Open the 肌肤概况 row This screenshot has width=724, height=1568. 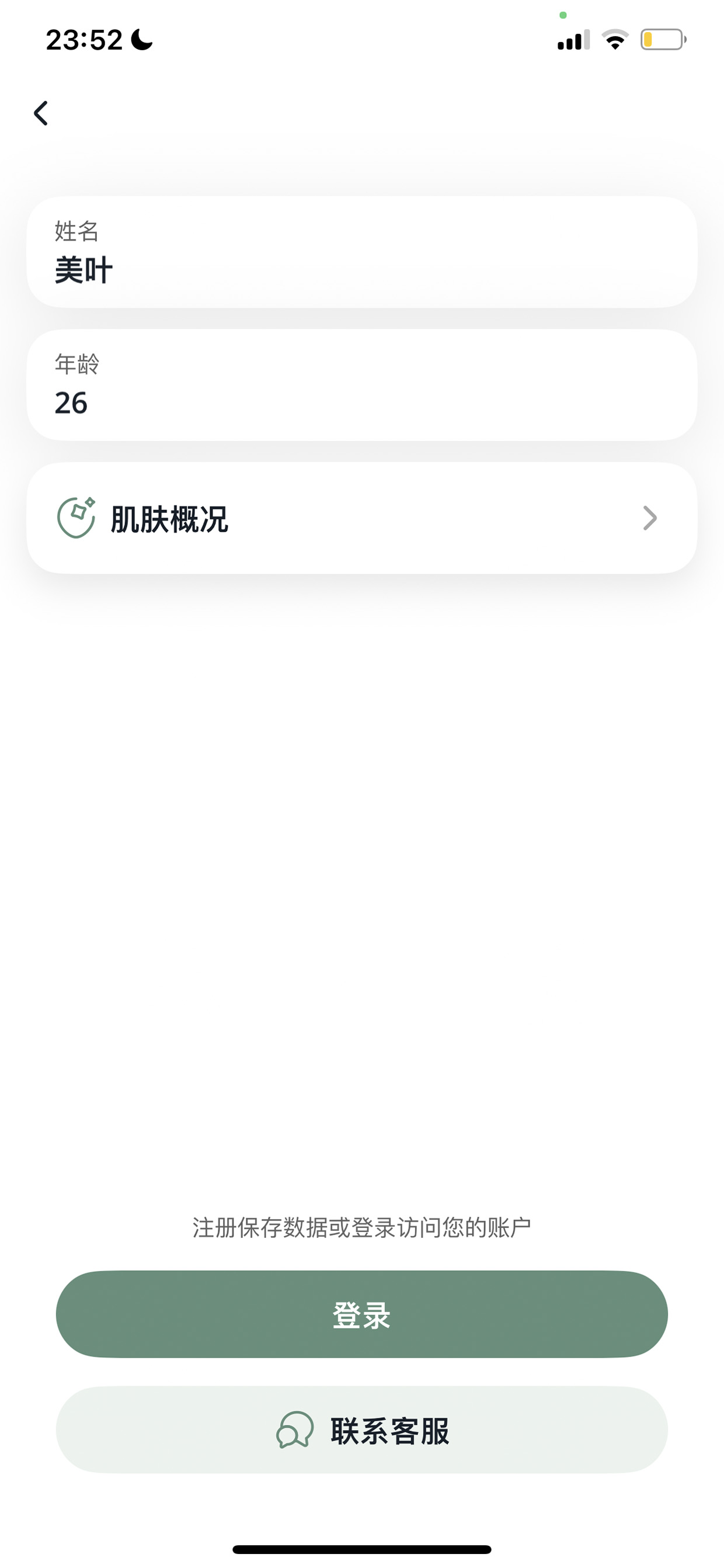pyautogui.click(x=362, y=518)
